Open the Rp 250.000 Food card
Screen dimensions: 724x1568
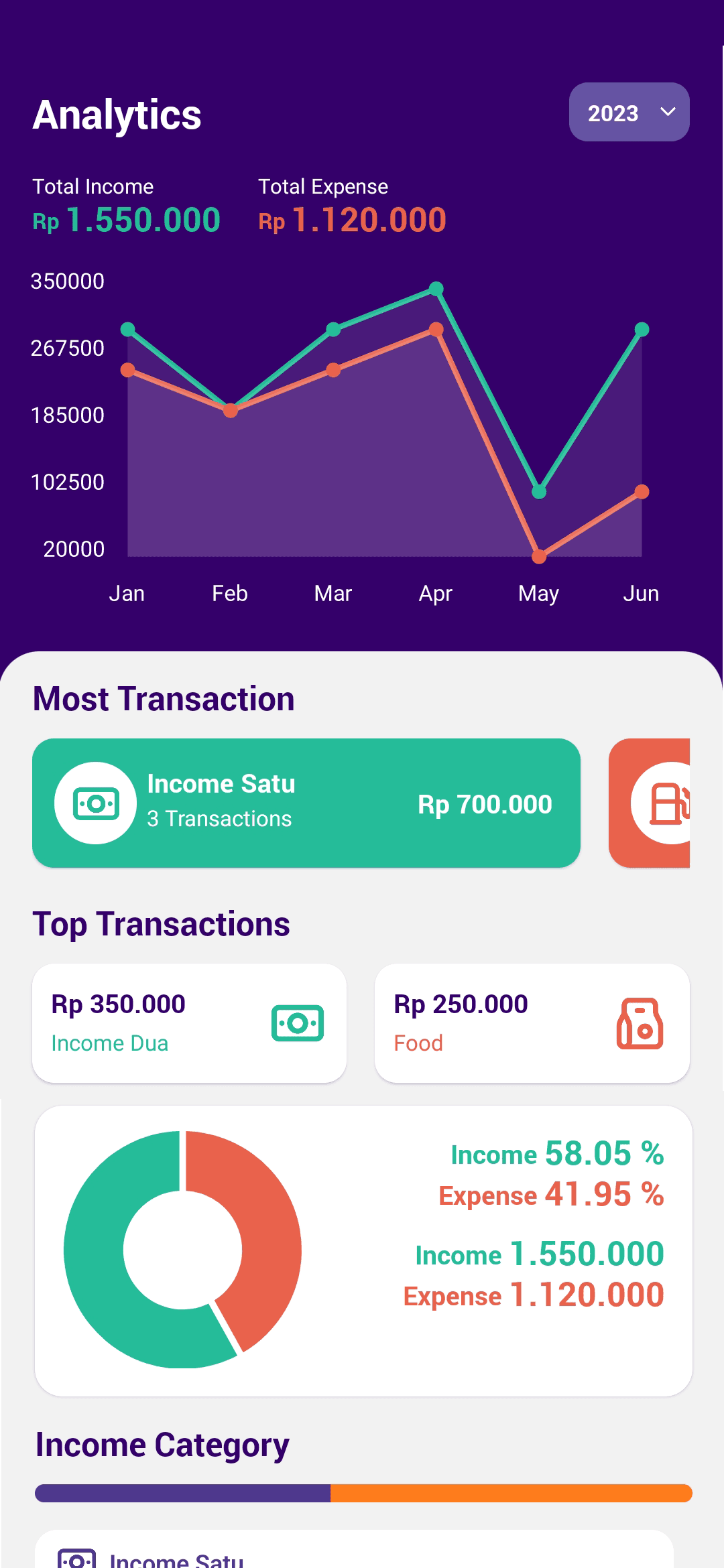click(x=532, y=1023)
